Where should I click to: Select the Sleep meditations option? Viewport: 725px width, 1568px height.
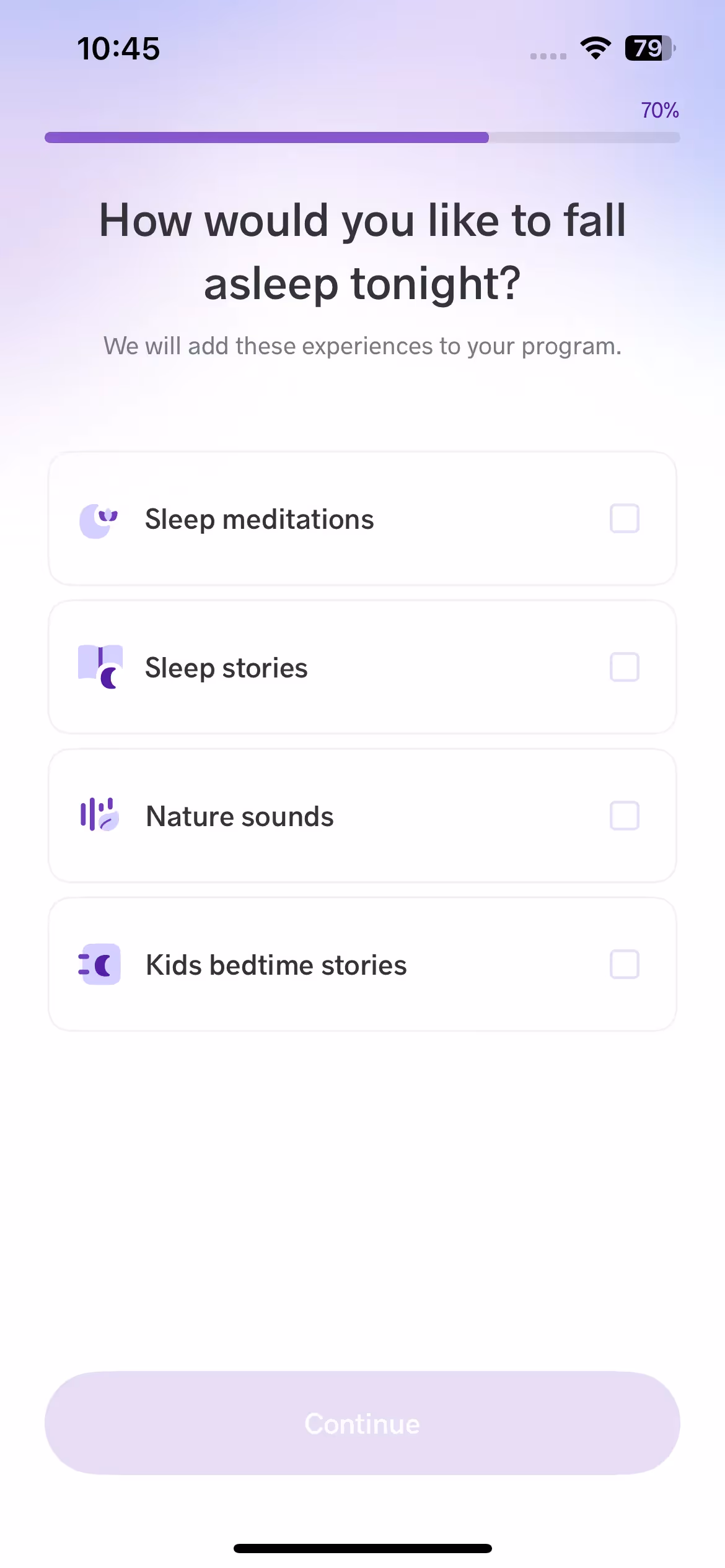[x=624, y=519]
